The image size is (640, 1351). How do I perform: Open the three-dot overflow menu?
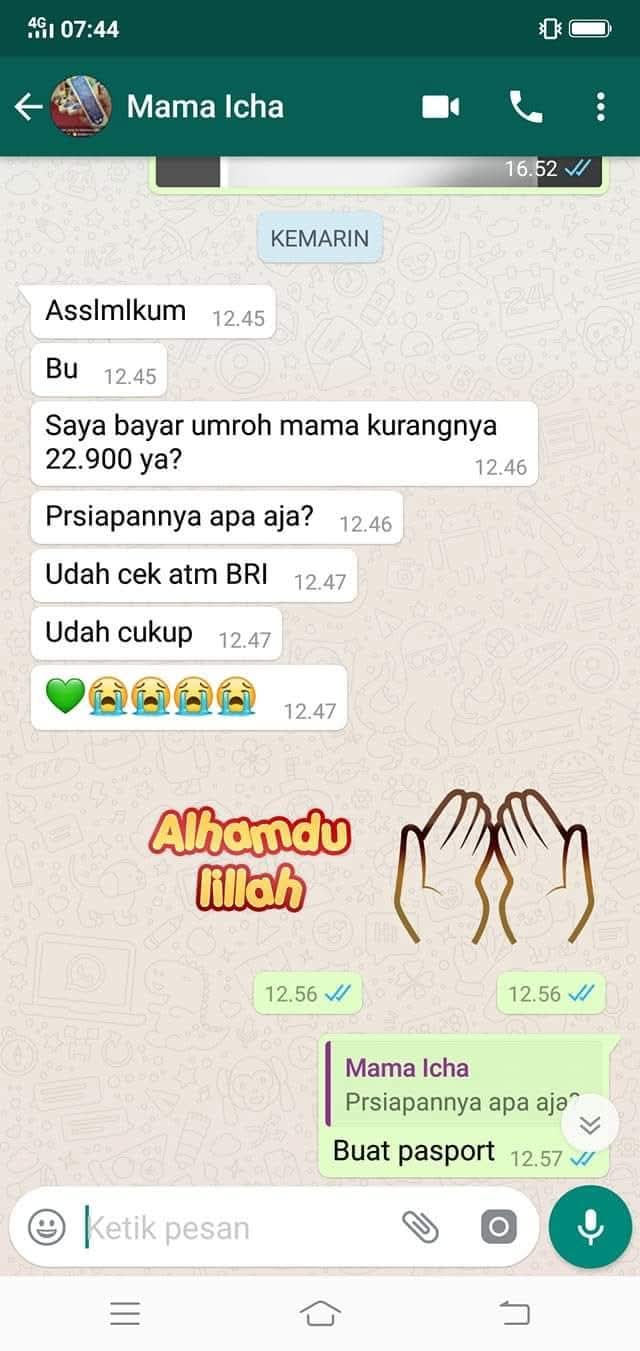point(600,107)
